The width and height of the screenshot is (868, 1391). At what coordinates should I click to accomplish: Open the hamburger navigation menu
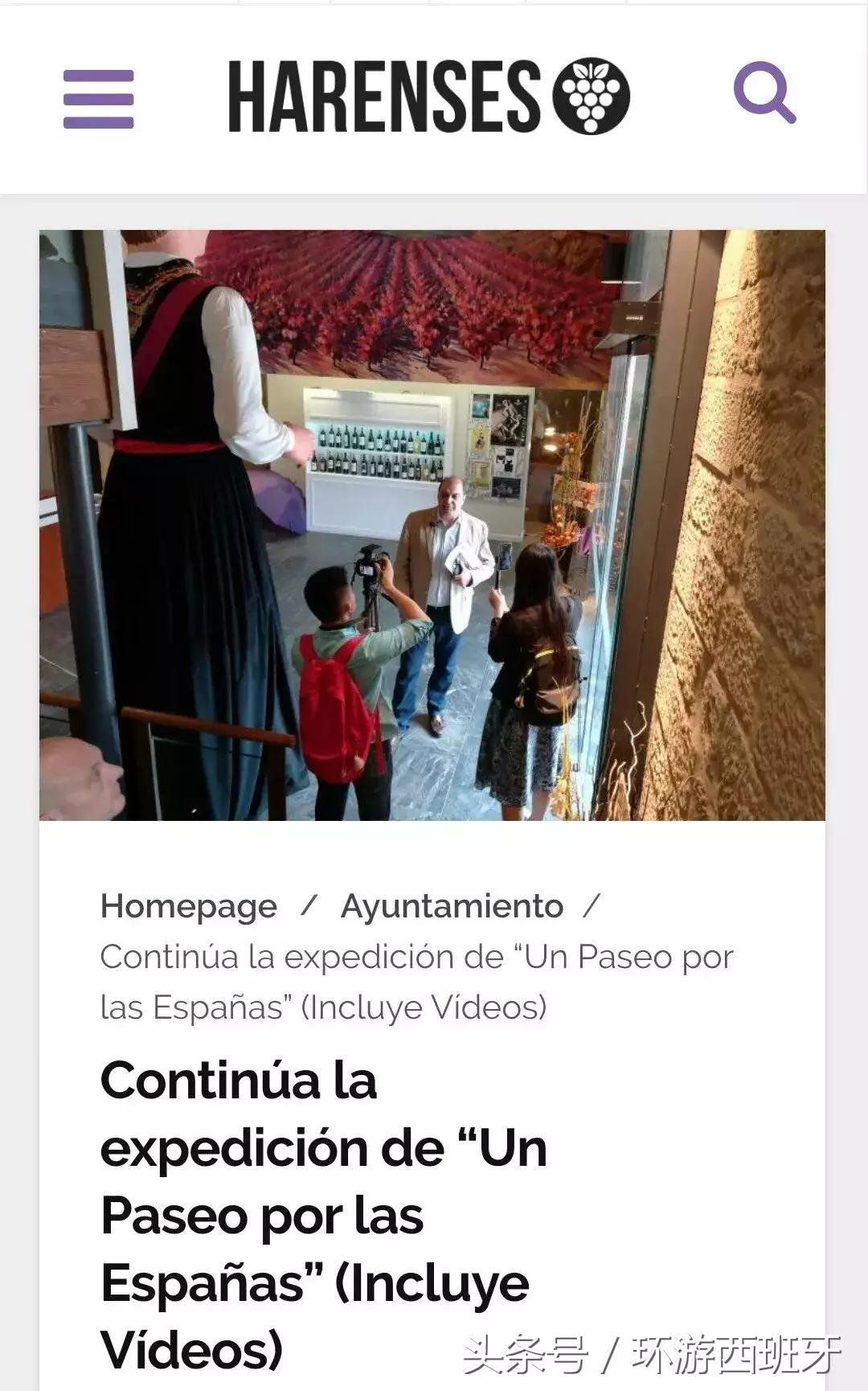point(98,99)
